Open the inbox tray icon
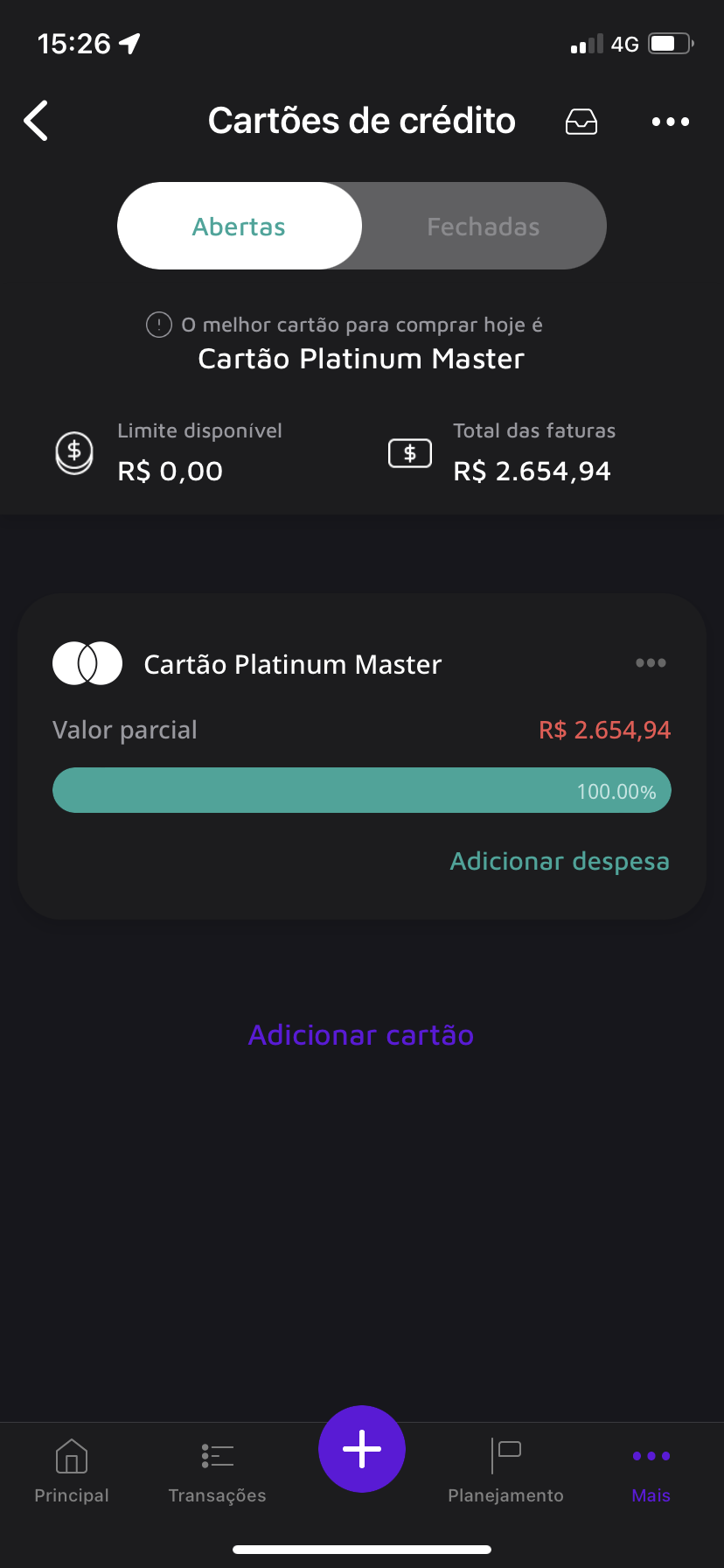Viewport: 724px width, 1568px height. (581, 122)
